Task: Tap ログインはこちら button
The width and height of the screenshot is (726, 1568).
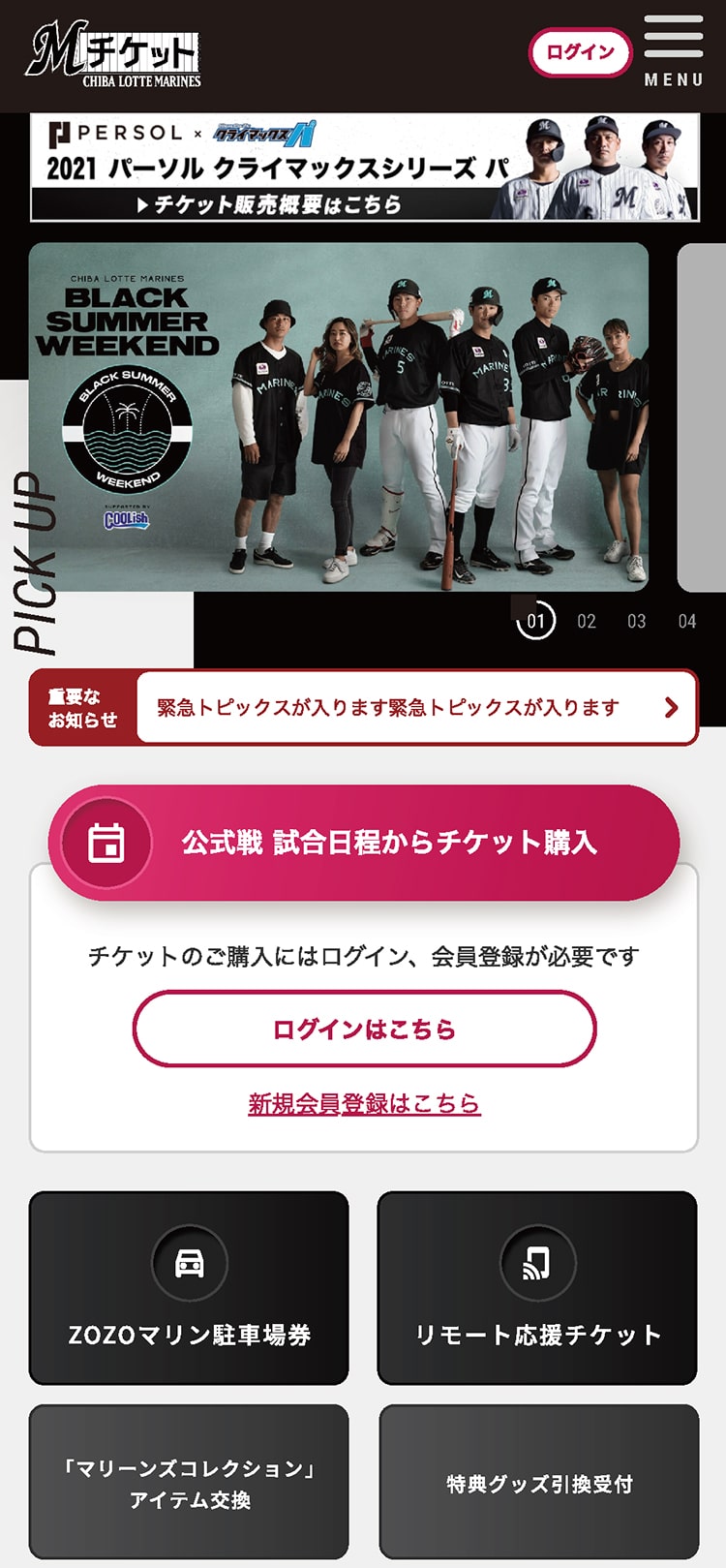Action: coord(364,1029)
